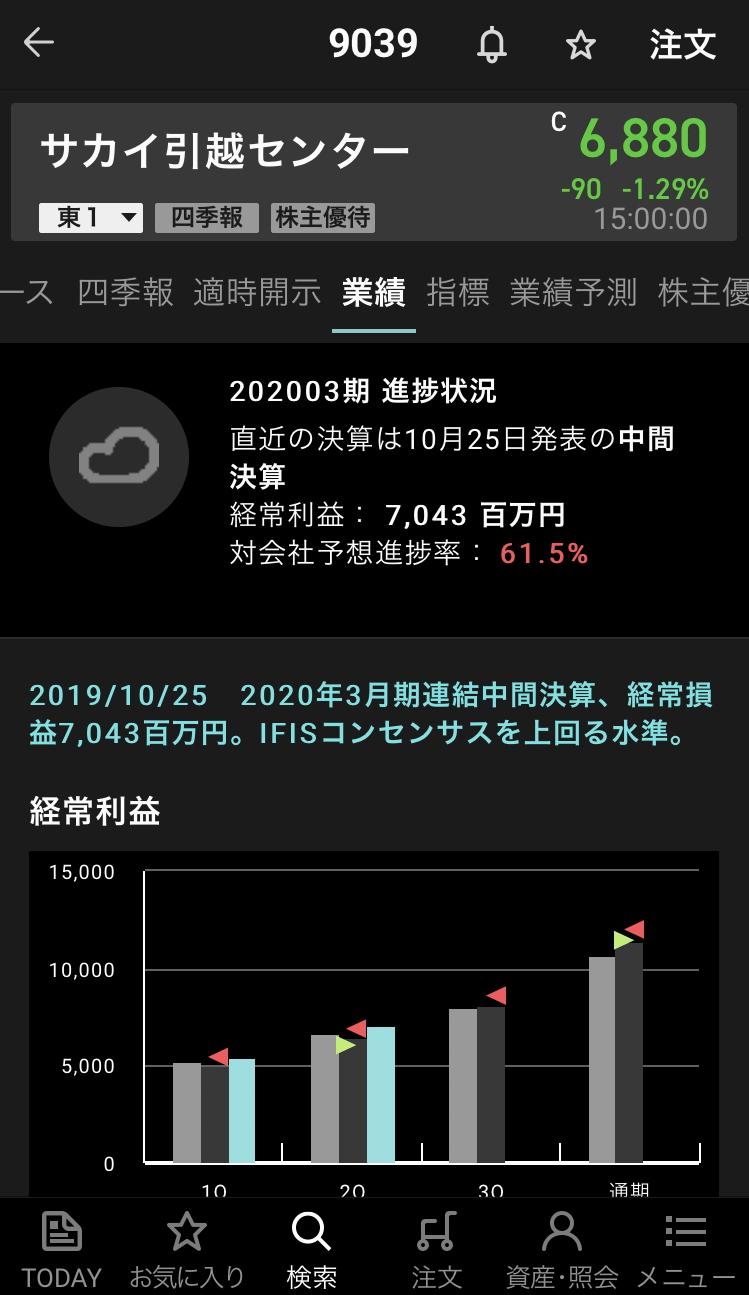Switch to the 適時開示 tab
749x1295 pixels.
258,292
